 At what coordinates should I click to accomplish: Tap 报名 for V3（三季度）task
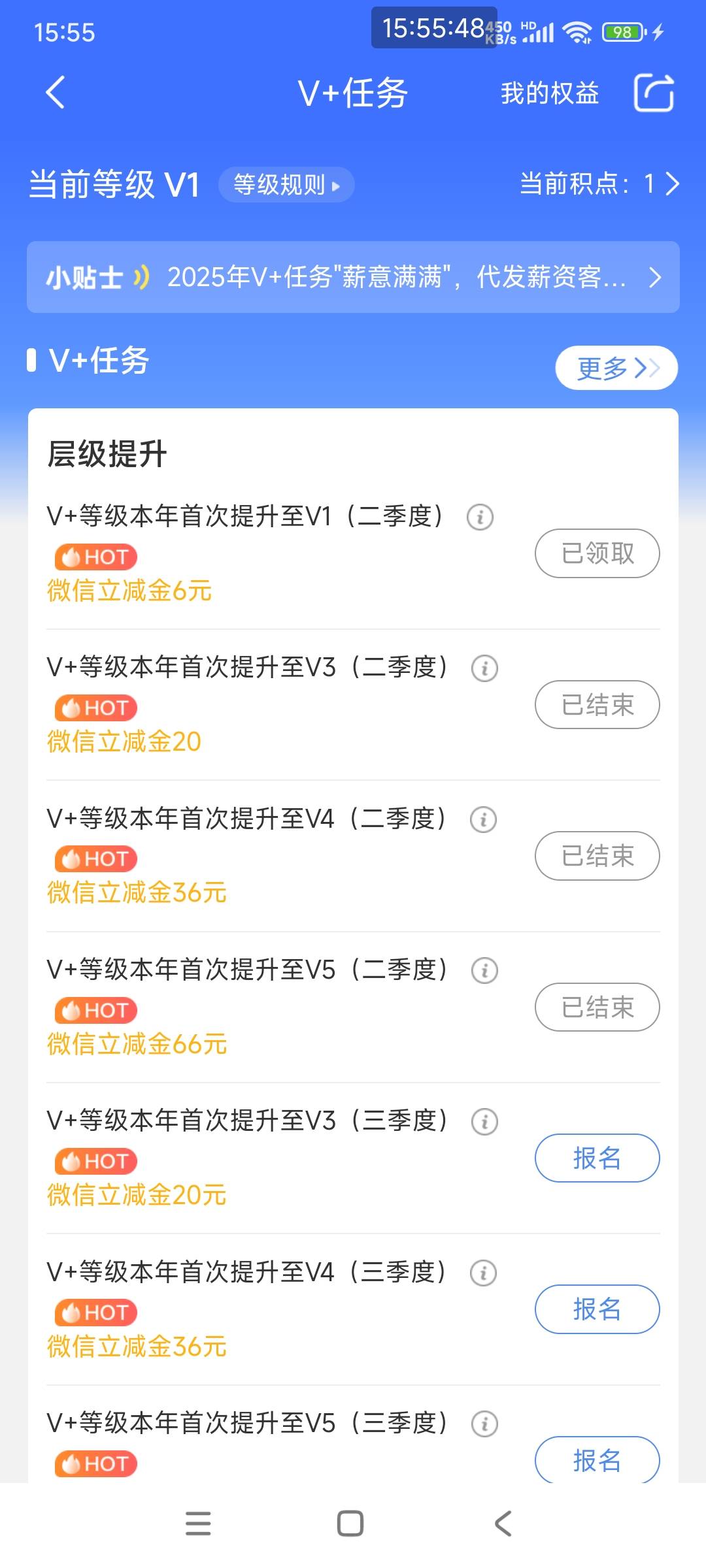point(597,1158)
